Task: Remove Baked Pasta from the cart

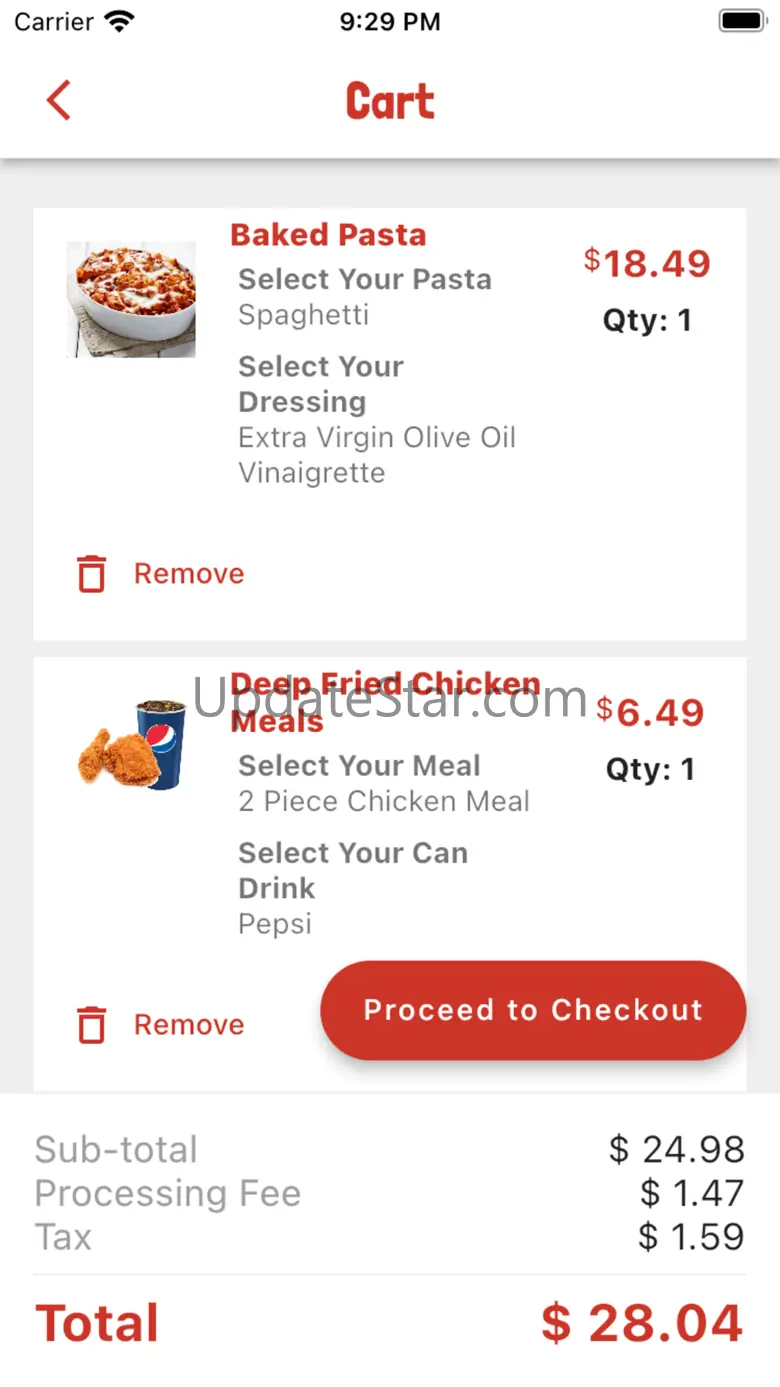Action: pyautogui.click(x=160, y=574)
